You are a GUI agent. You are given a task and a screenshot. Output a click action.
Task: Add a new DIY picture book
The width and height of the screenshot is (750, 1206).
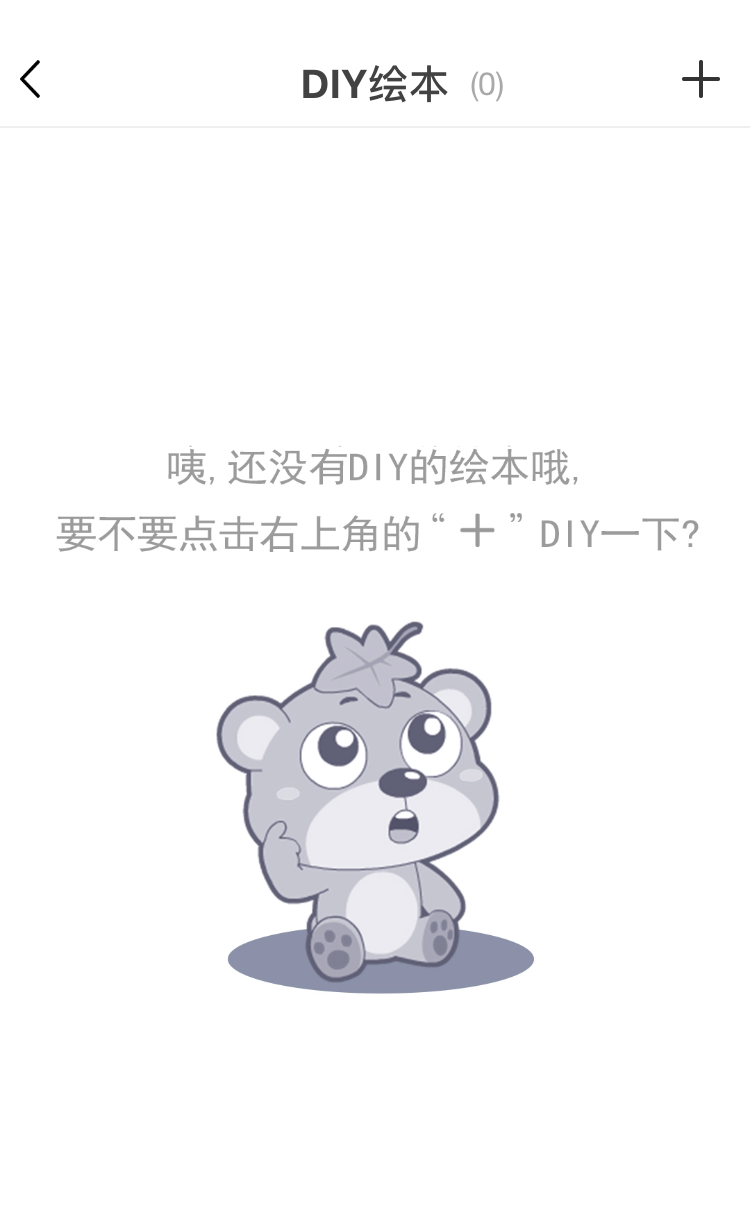click(x=700, y=79)
